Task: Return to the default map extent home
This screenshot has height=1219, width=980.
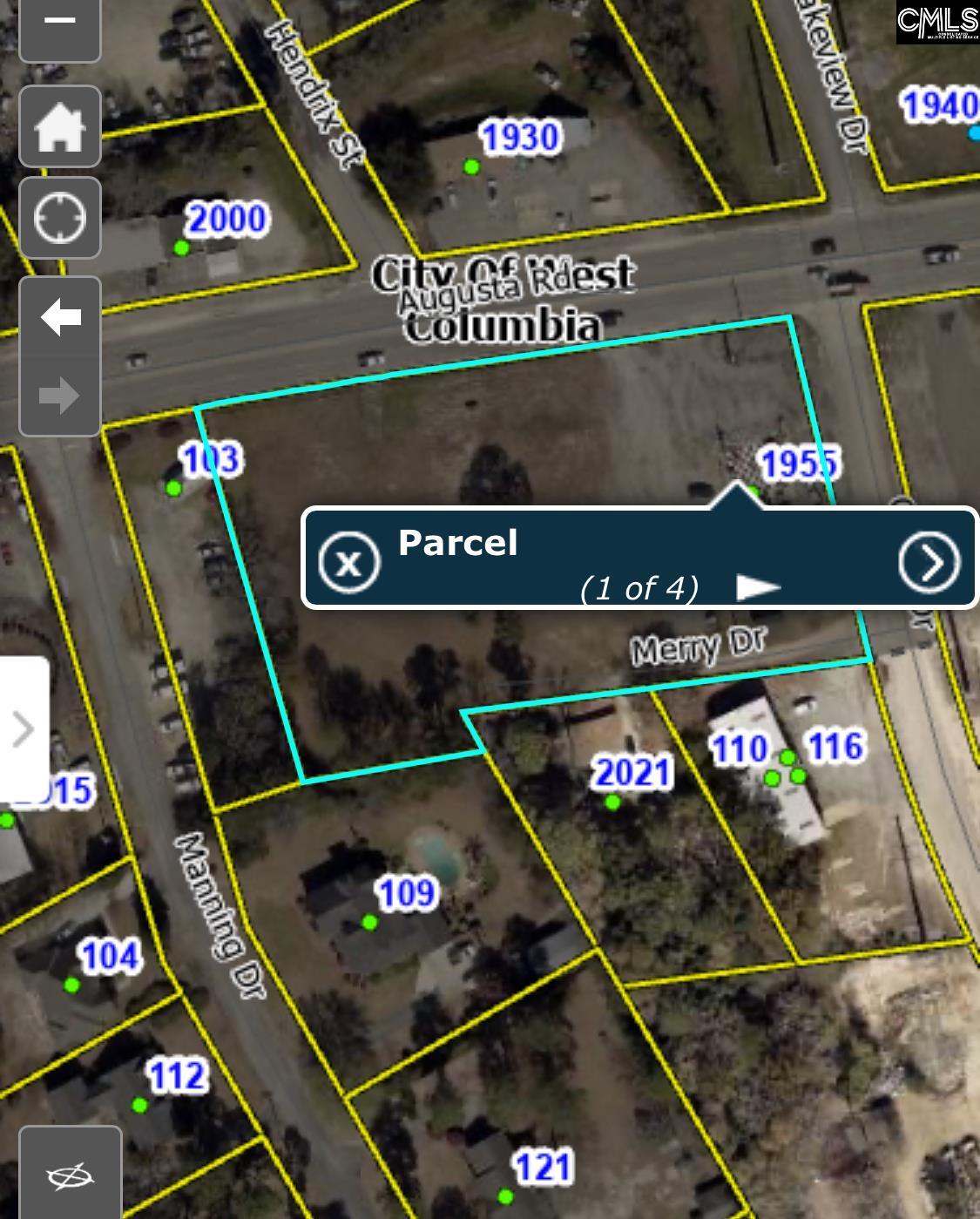Action: coord(59,126)
